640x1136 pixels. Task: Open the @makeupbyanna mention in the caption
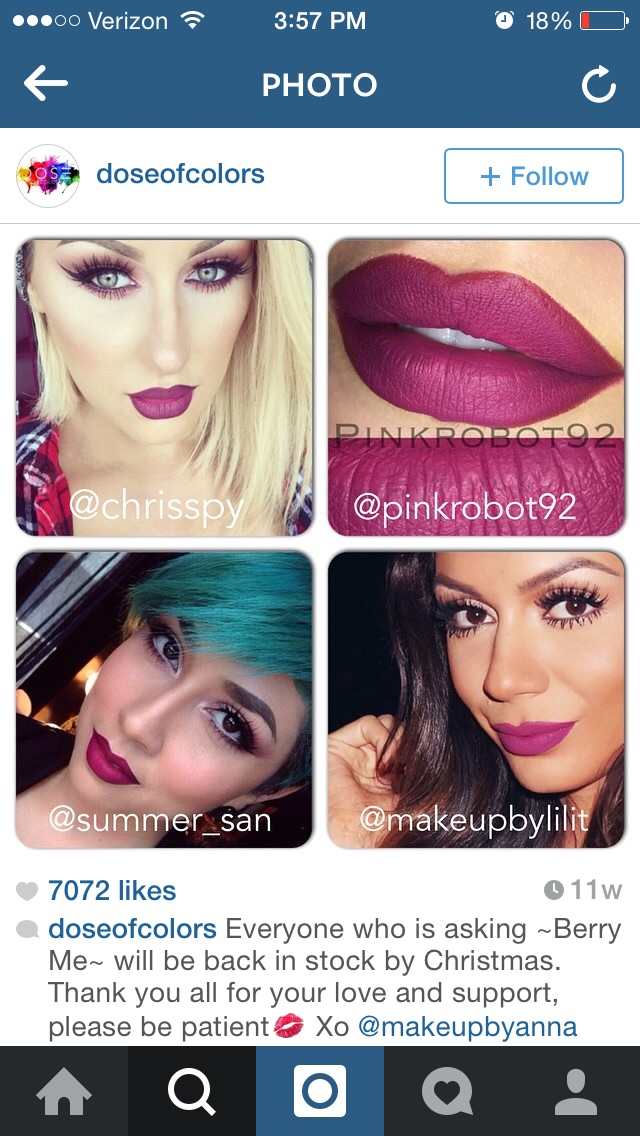click(467, 1027)
